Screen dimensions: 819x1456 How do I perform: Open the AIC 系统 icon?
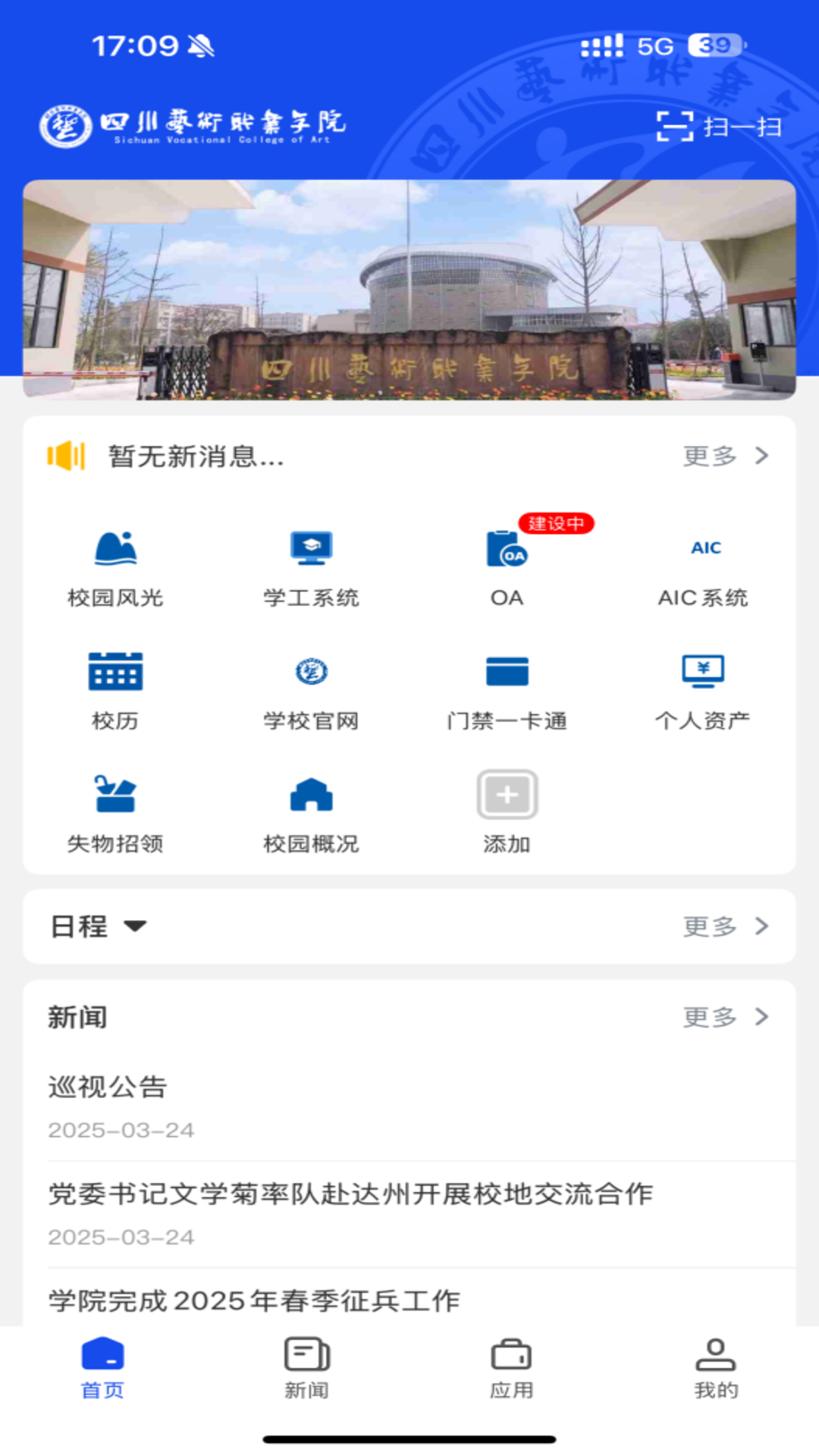(x=704, y=565)
